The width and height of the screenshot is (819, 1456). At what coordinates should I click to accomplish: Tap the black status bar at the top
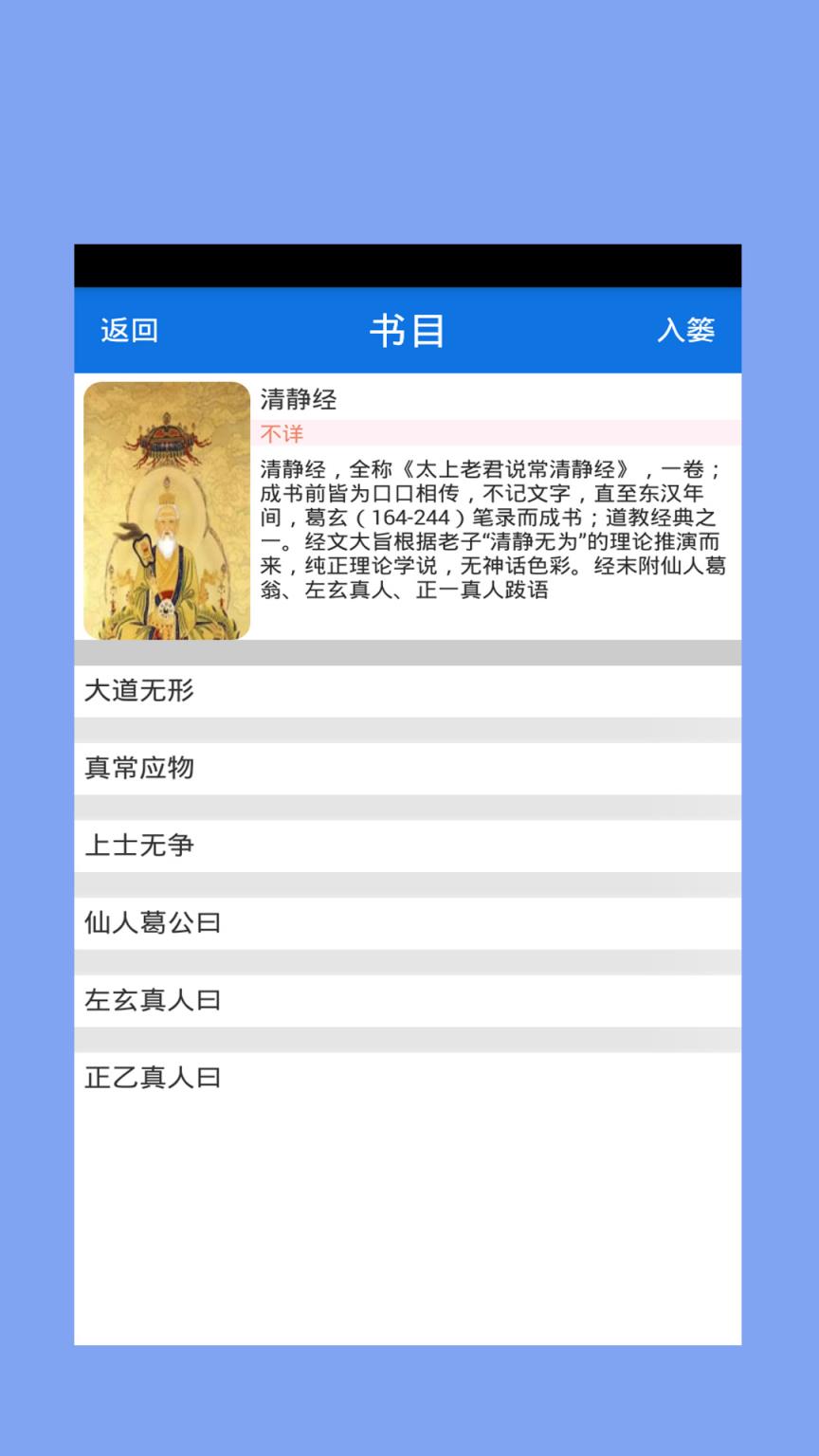[409, 265]
